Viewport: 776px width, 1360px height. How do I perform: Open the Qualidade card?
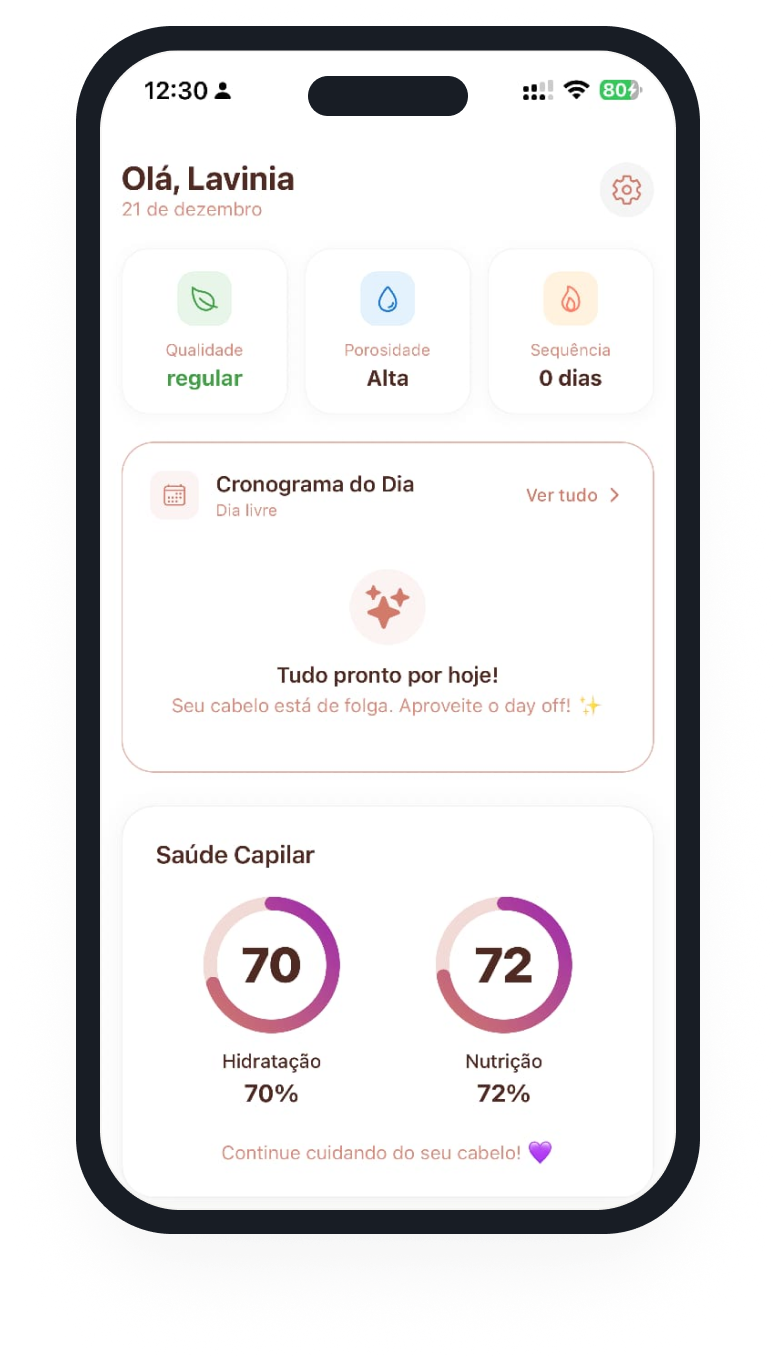[204, 331]
